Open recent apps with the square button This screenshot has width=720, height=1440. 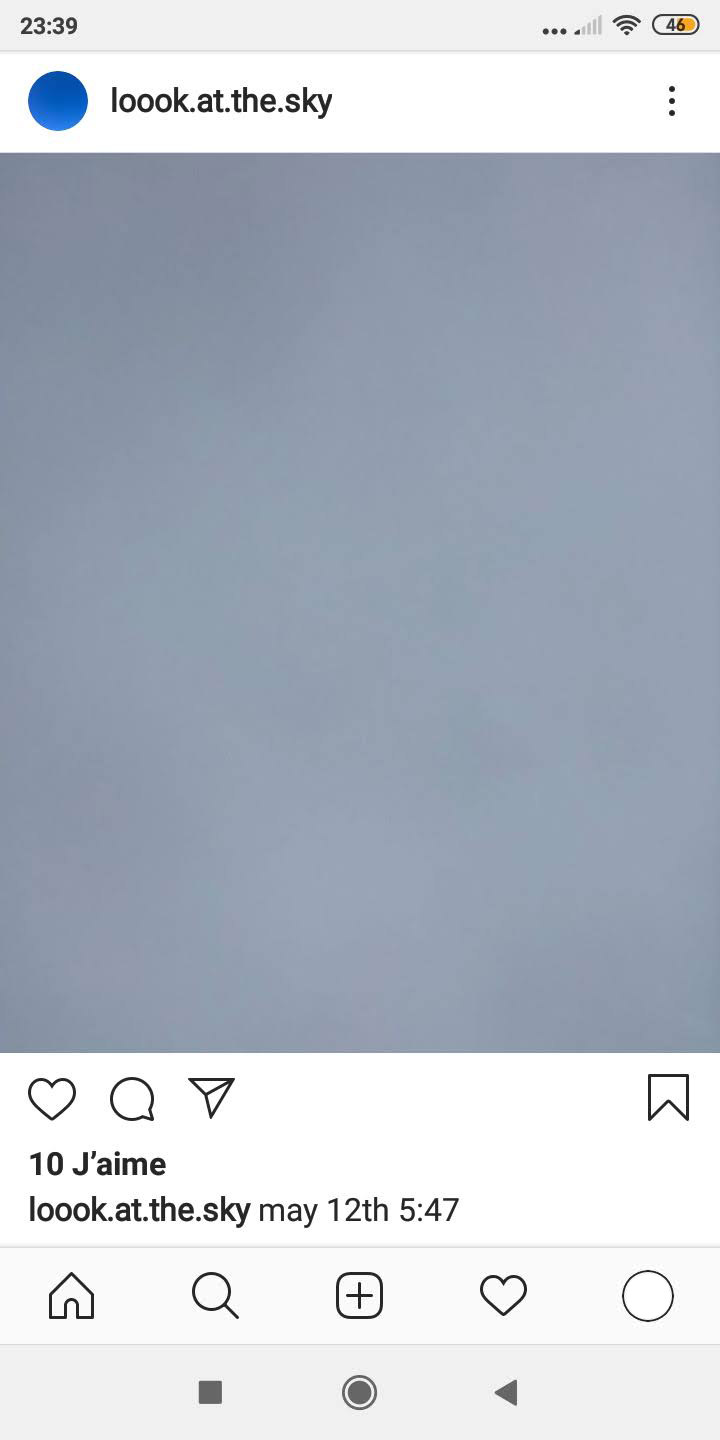click(x=210, y=1392)
